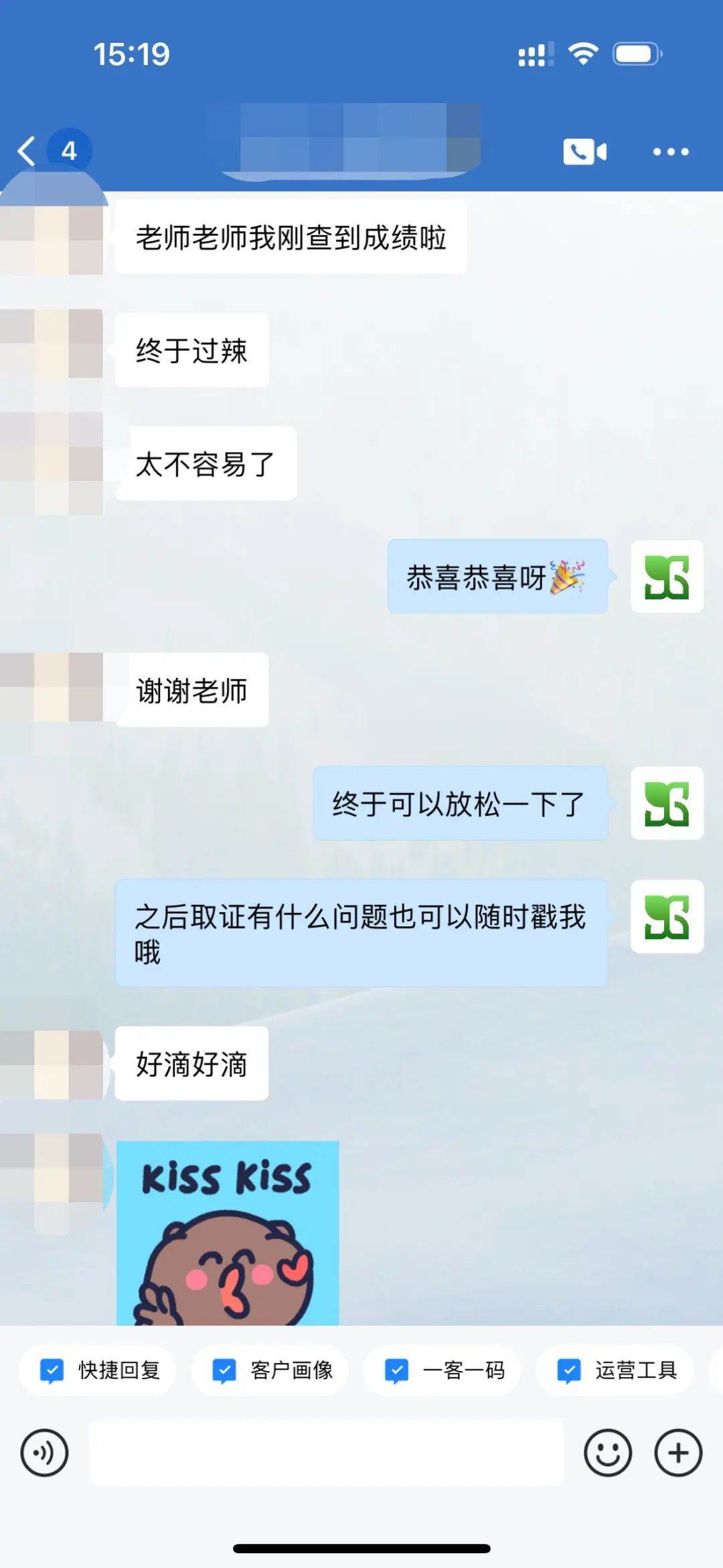Image resolution: width=723 pixels, height=1568 pixels.
Task: Open the 快捷回复 quick replies
Action: tap(98, 1370)
